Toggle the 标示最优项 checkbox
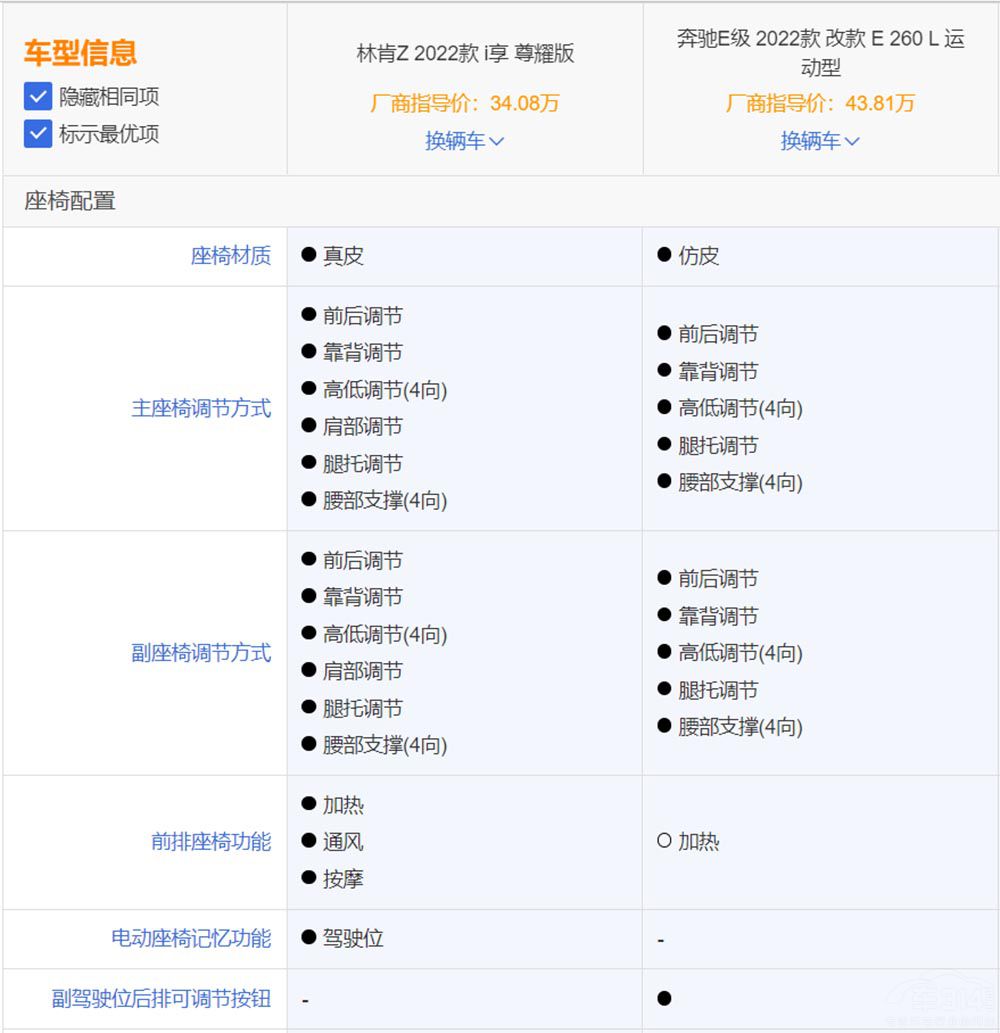 pos(38,134)
